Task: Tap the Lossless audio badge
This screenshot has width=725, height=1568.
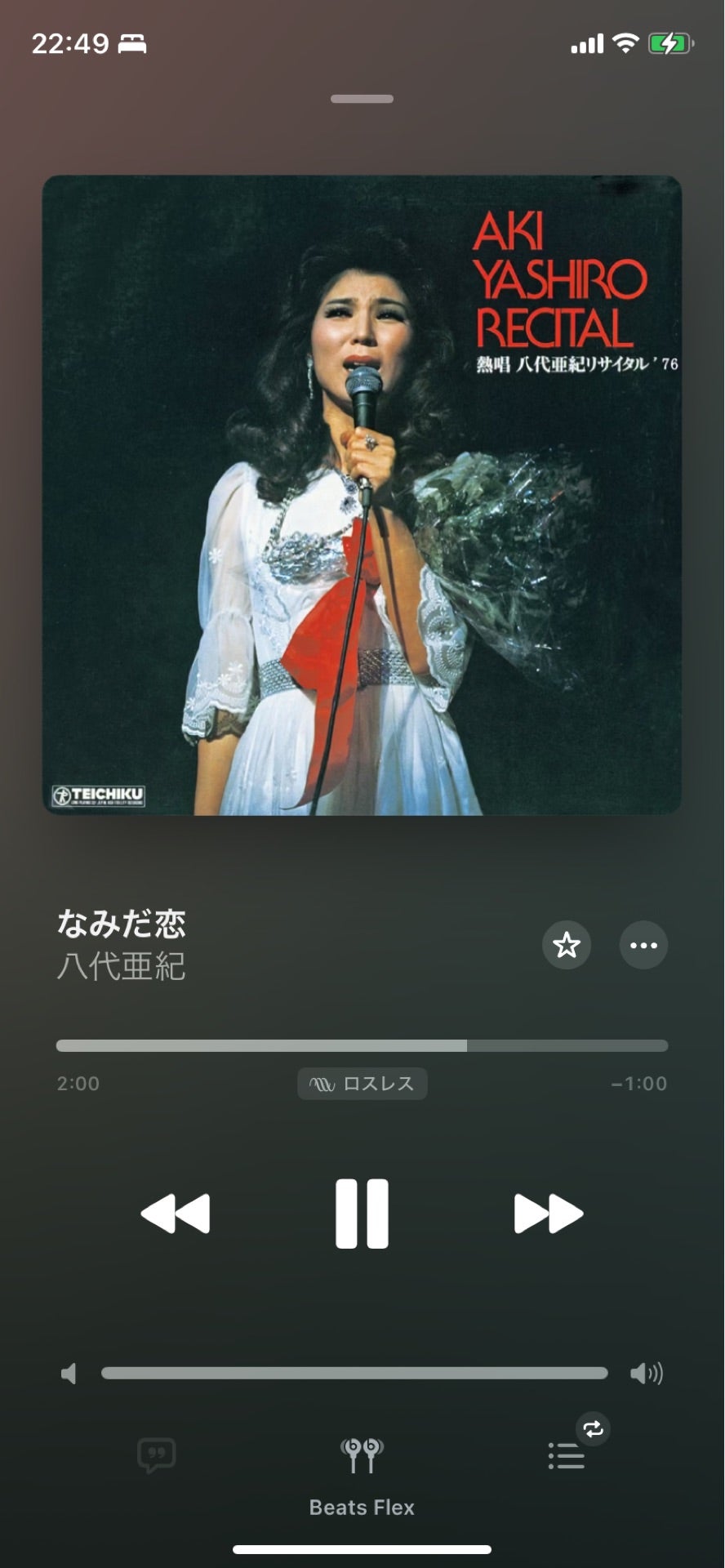Action: point(362,1084)
